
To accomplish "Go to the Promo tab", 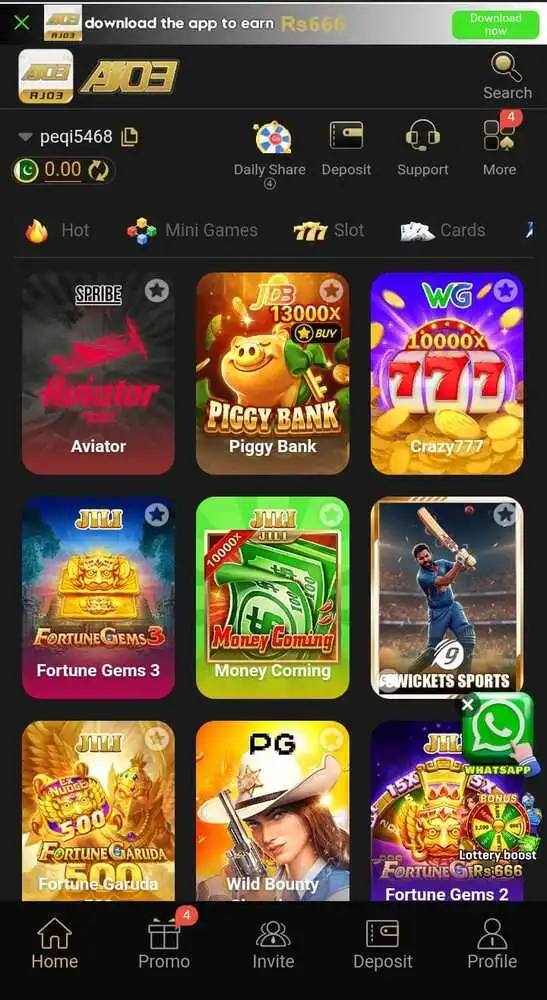I will coord(164,944).
